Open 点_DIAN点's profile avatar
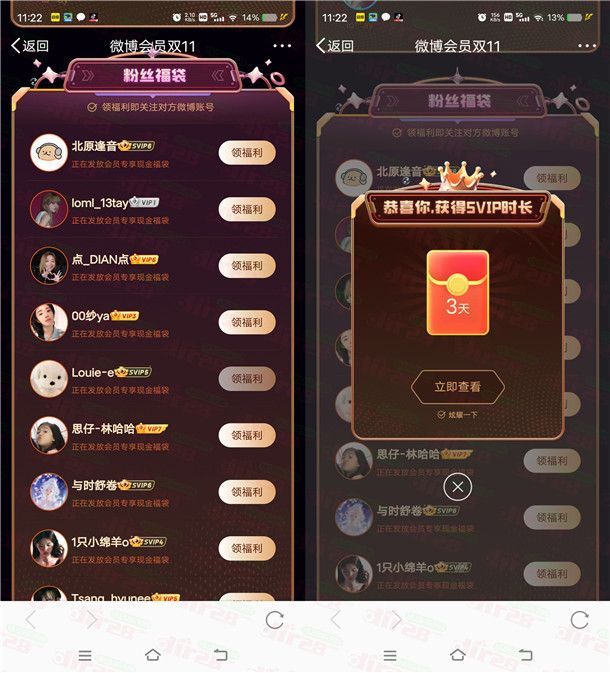The image size is (610, 673). [48, 265]
